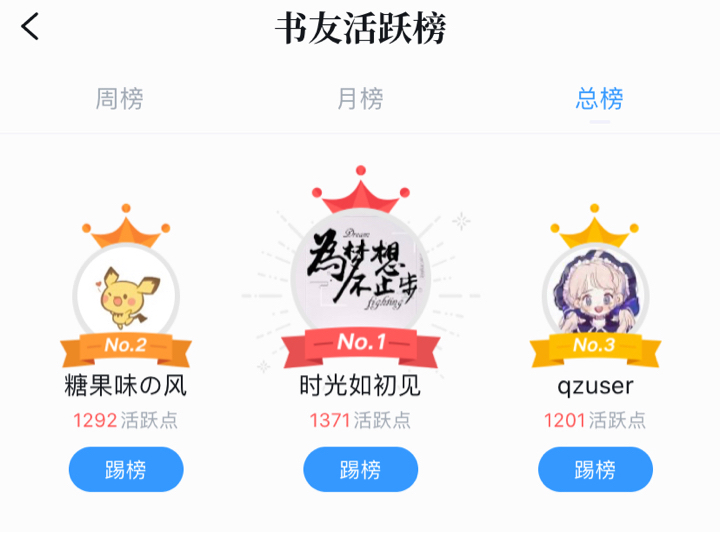Select the 总榜 tab
Screen dimensions: 720x533
coord(600,99)
